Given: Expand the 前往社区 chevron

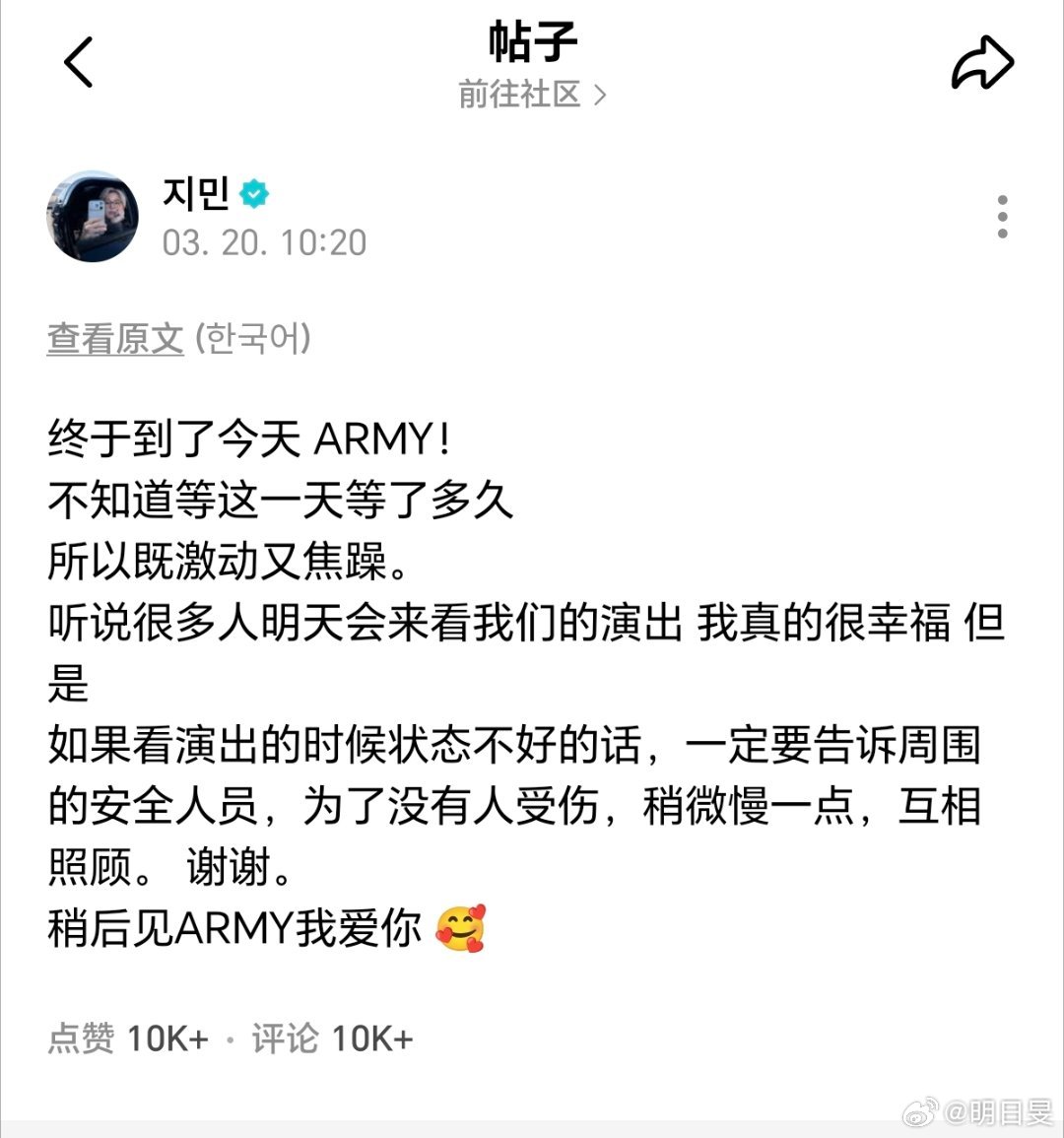Looking at the screenshot, I should tap(601, 95).
